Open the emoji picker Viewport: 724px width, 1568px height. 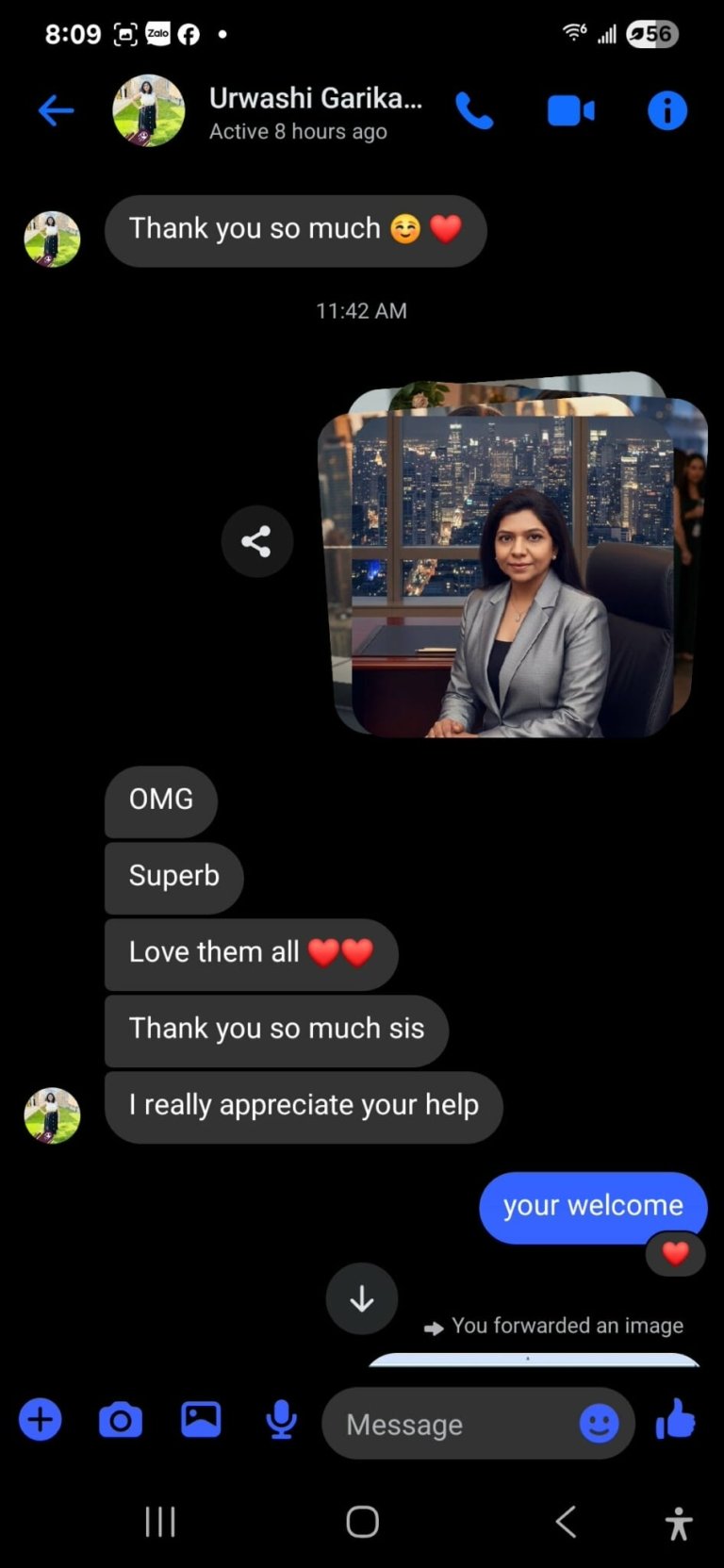[599, 1423]
